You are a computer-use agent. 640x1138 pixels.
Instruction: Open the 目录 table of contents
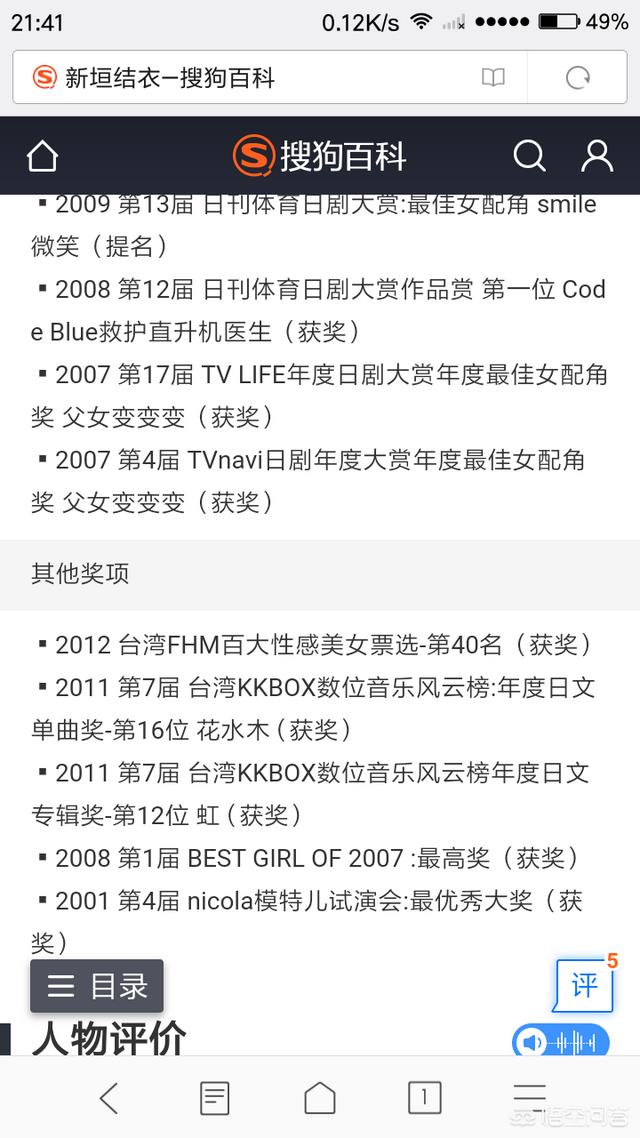coord(97,986)
